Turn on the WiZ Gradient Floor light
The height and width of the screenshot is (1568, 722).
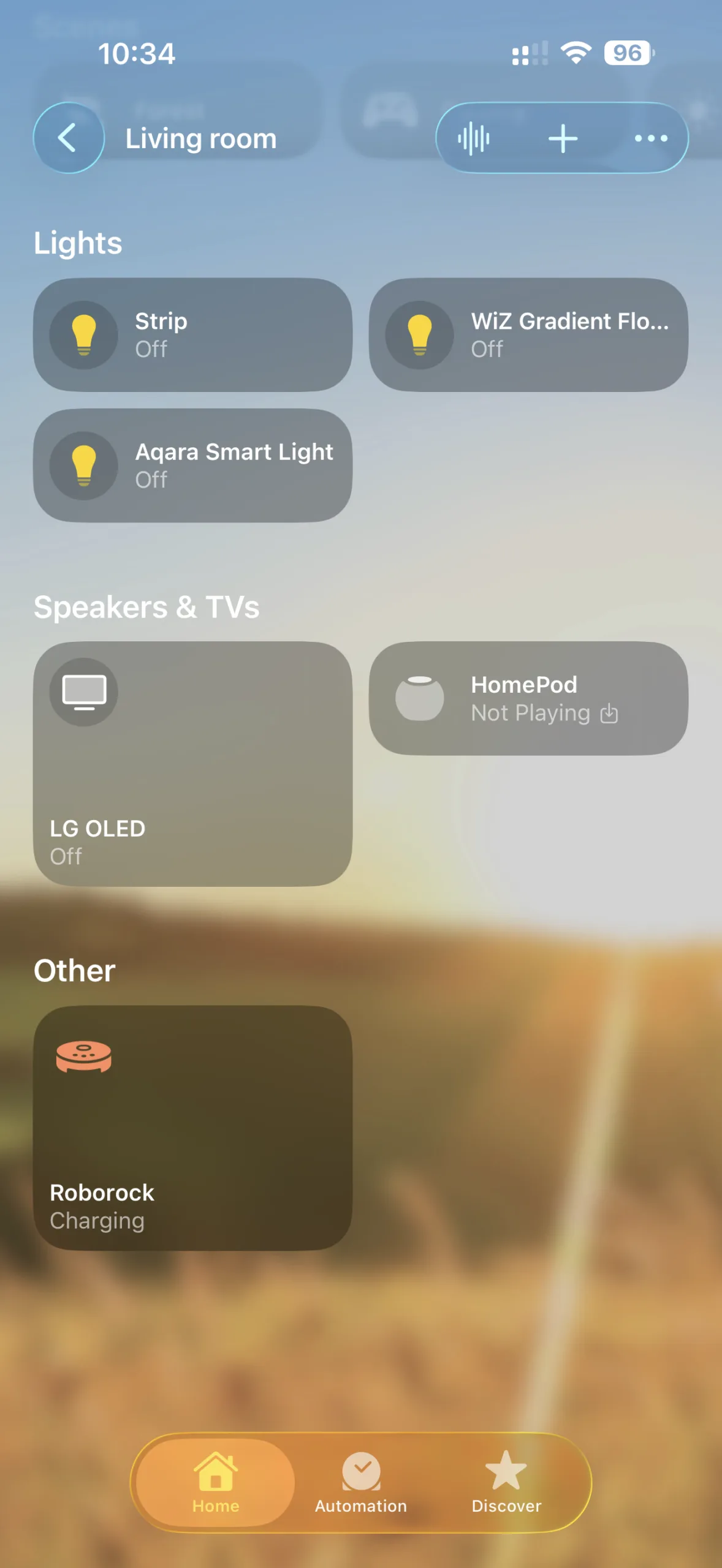(x=420, y=335)
